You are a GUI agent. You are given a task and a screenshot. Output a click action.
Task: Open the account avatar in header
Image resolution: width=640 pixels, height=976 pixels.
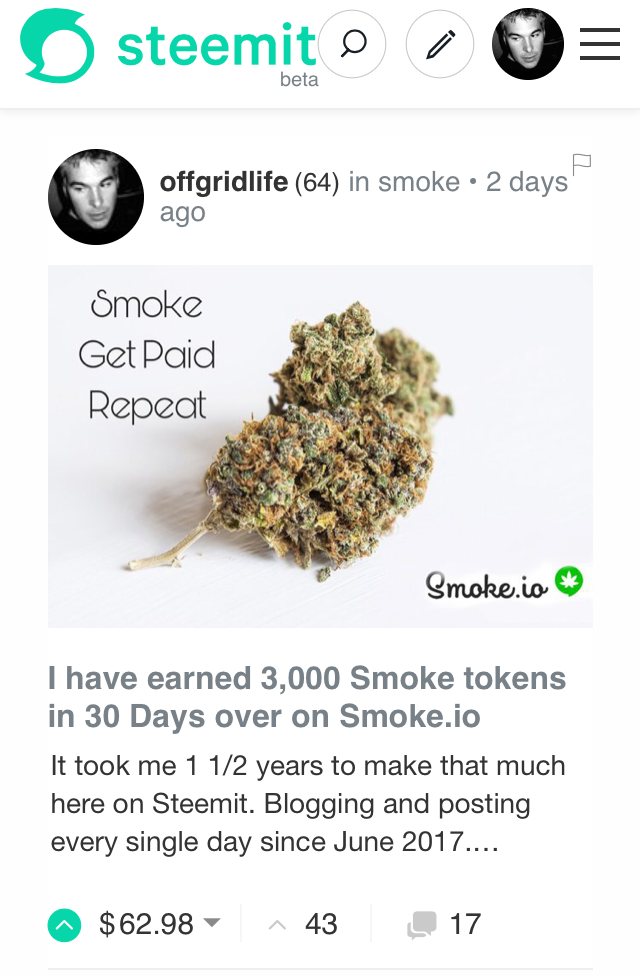528,44
